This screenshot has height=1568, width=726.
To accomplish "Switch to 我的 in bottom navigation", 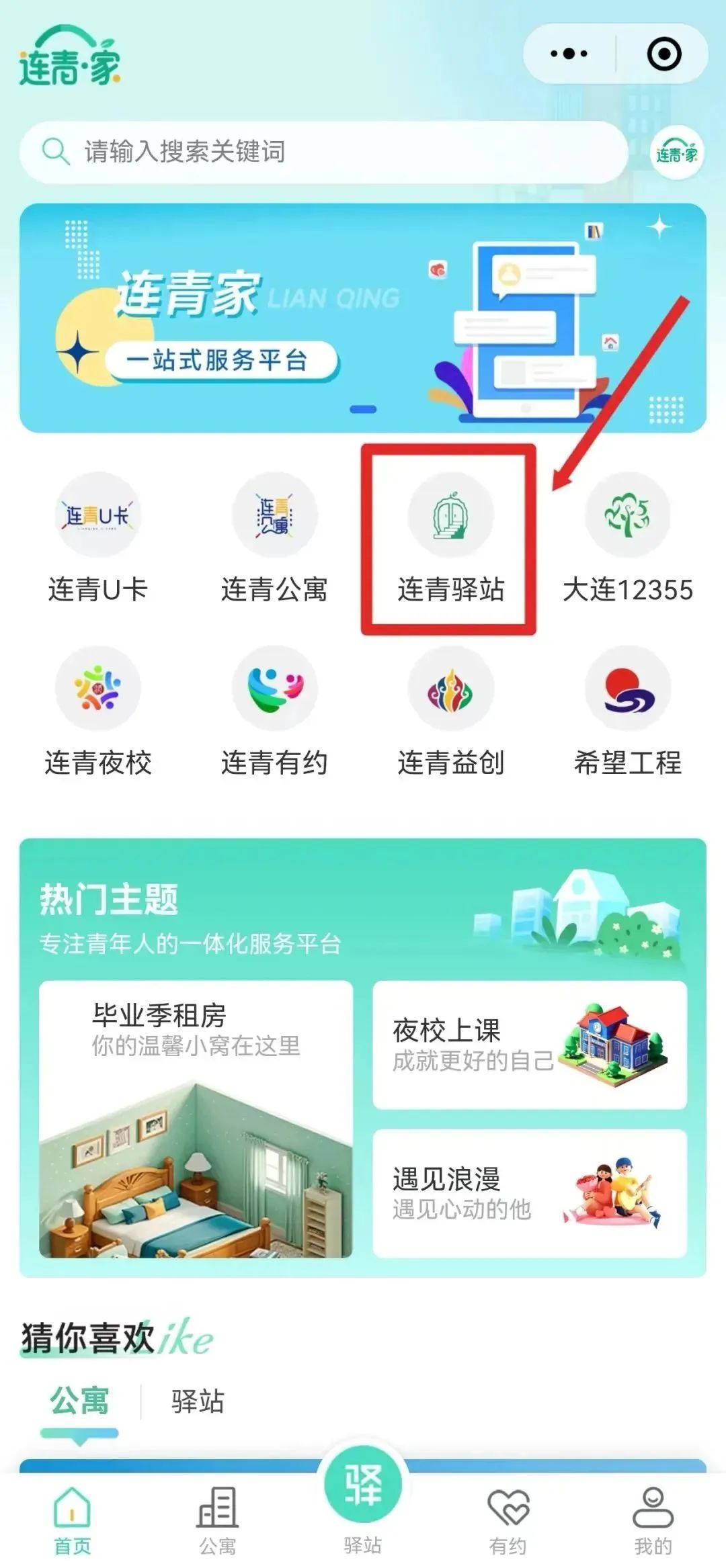I will pyautogui.click(x=653, y=1521).
